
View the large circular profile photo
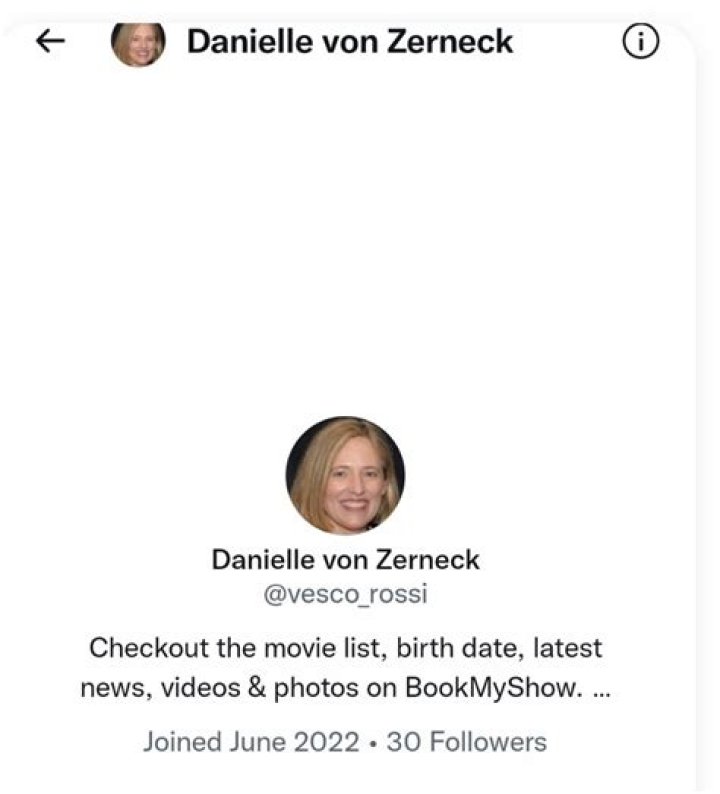tap(346, 475)
